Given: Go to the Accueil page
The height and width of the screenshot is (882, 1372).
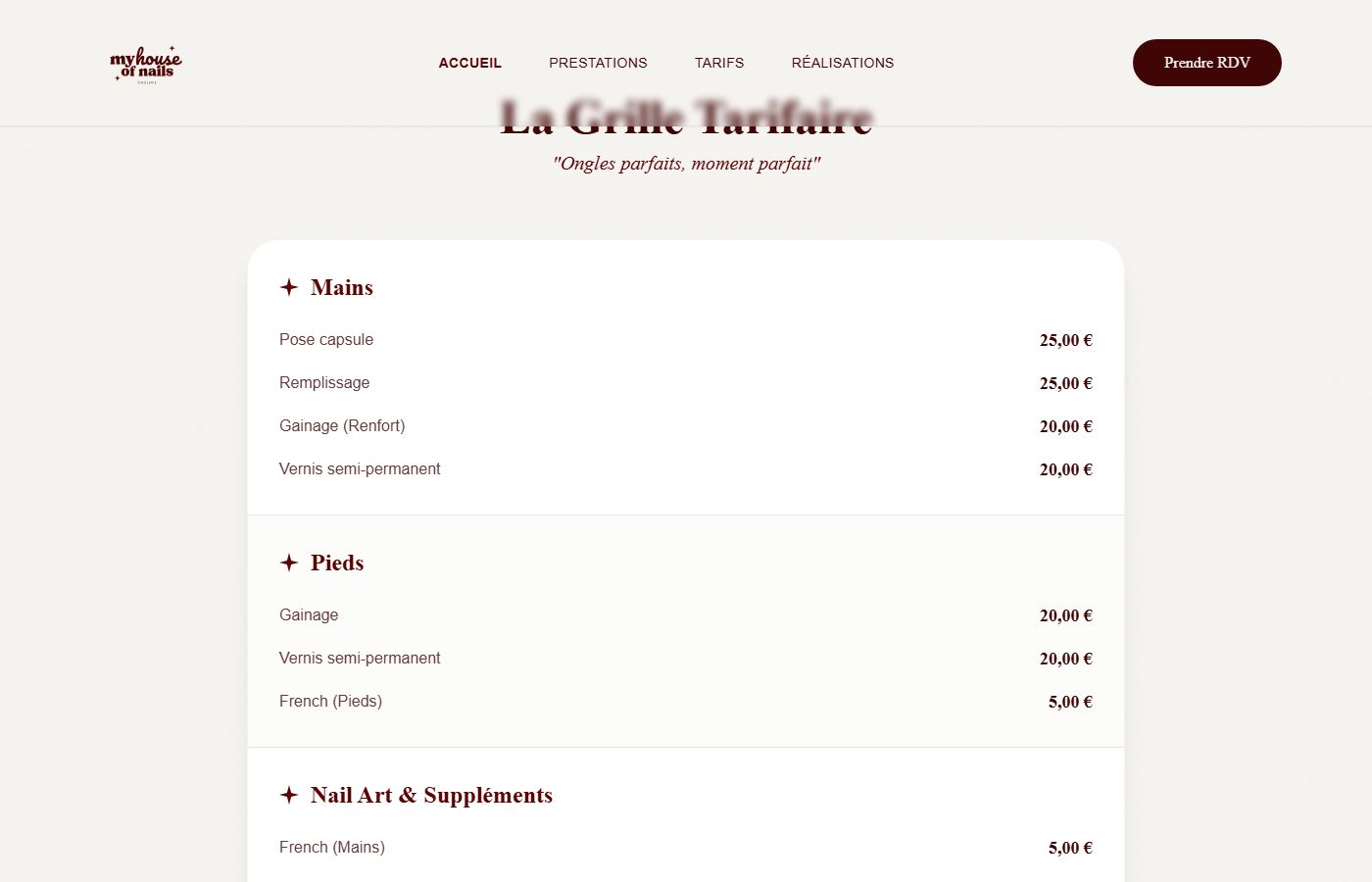Looking at the screenshot, I should coord(470,63).
